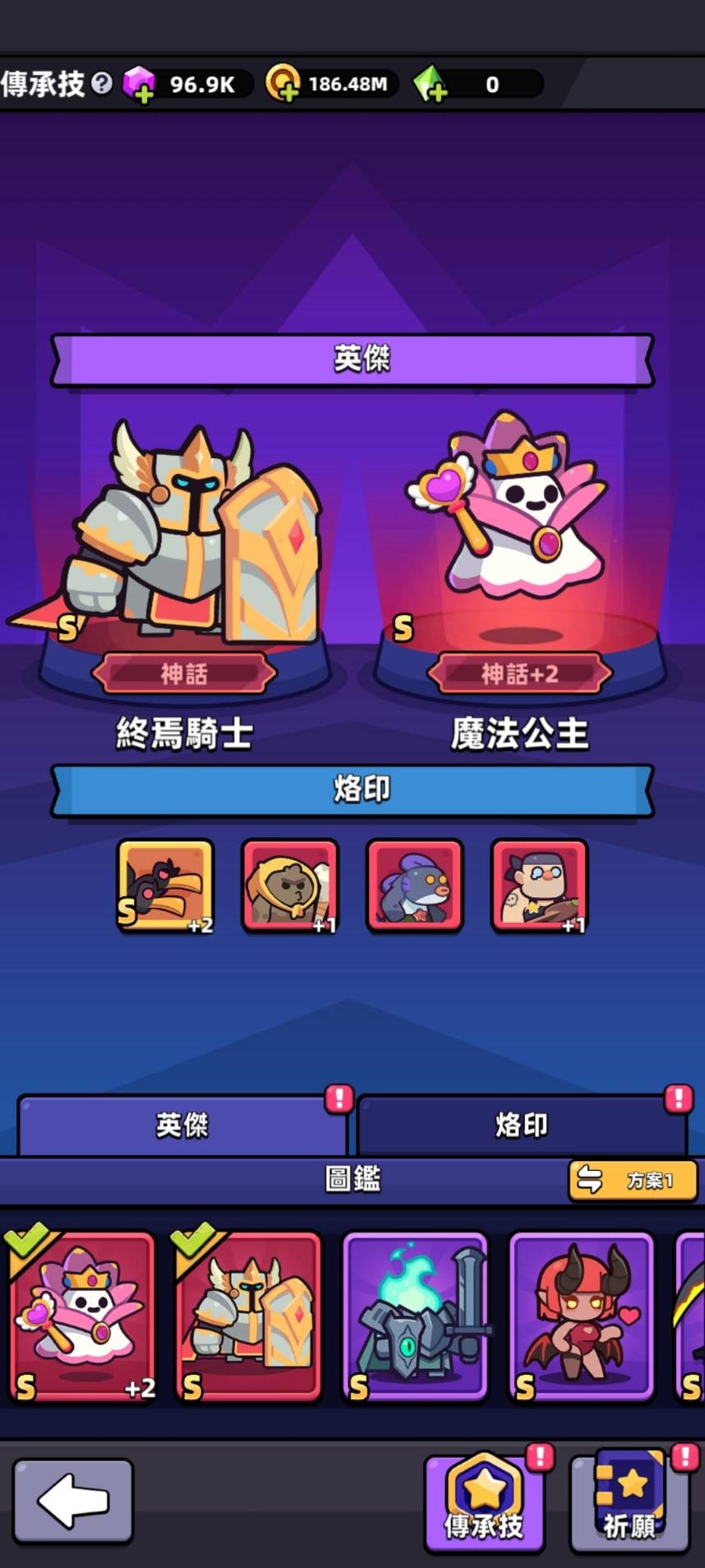Switch loadout via 方案1 button
The image size is (705, 1568).
point(632,1180)
